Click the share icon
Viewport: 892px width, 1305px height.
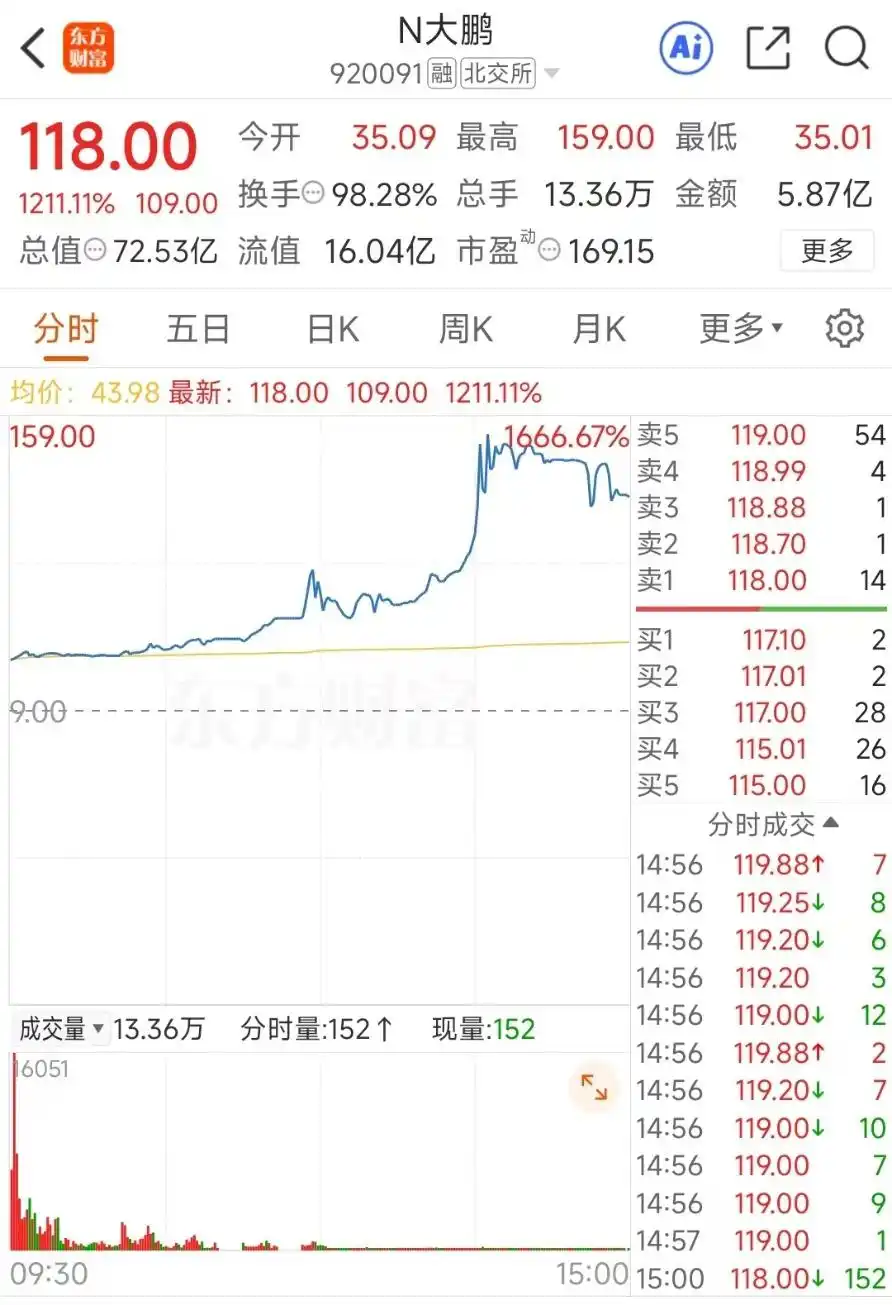pos(766,46)
